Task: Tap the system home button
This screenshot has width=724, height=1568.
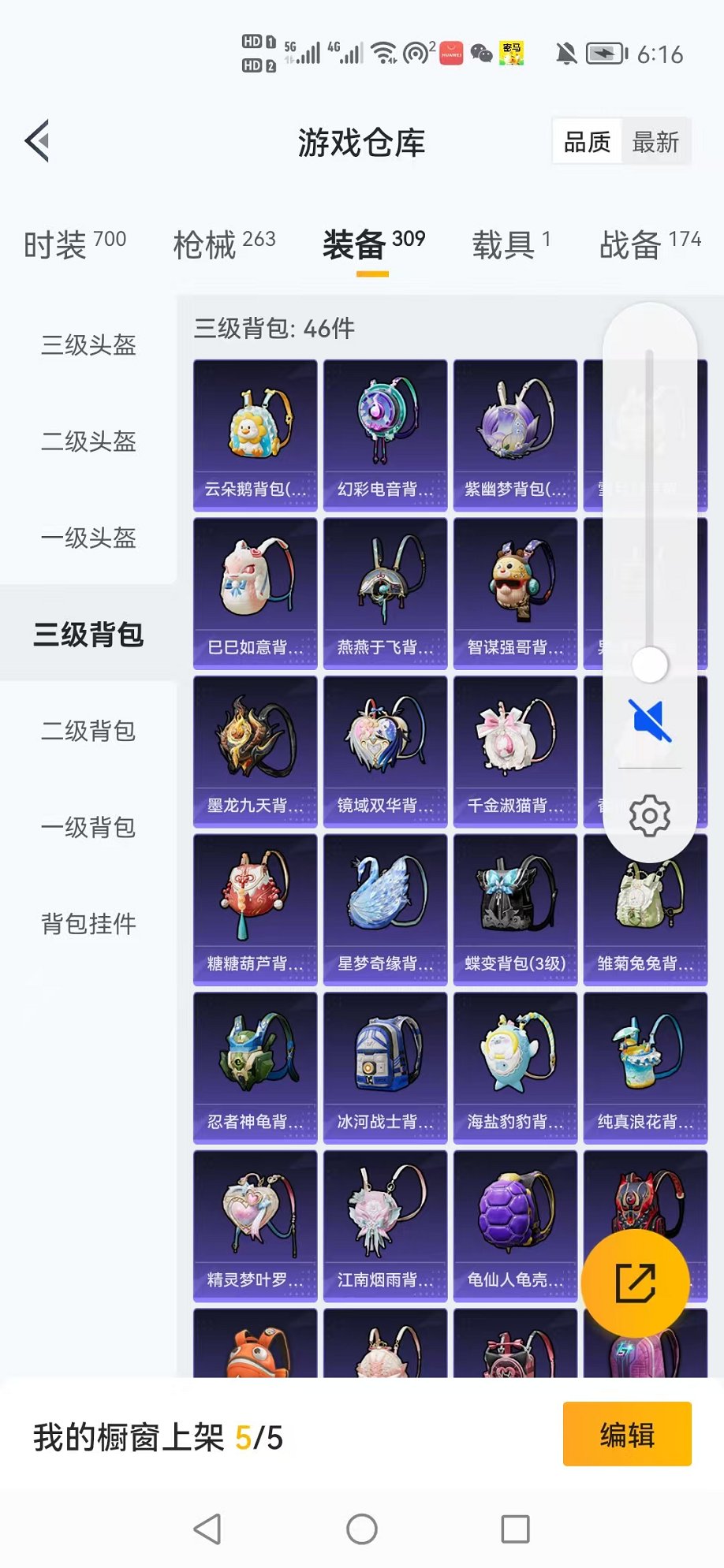Action: pyautogui.click(x=362, y=1529)
